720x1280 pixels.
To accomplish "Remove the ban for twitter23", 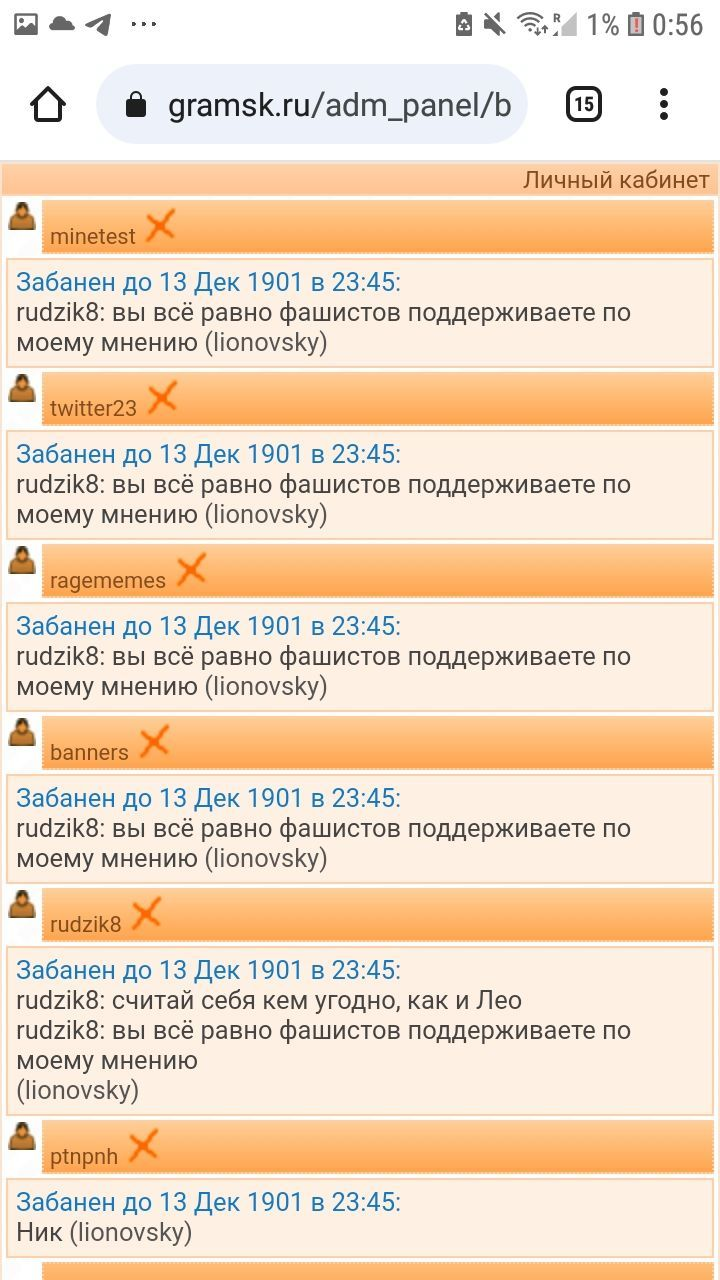I will (162, 398).
